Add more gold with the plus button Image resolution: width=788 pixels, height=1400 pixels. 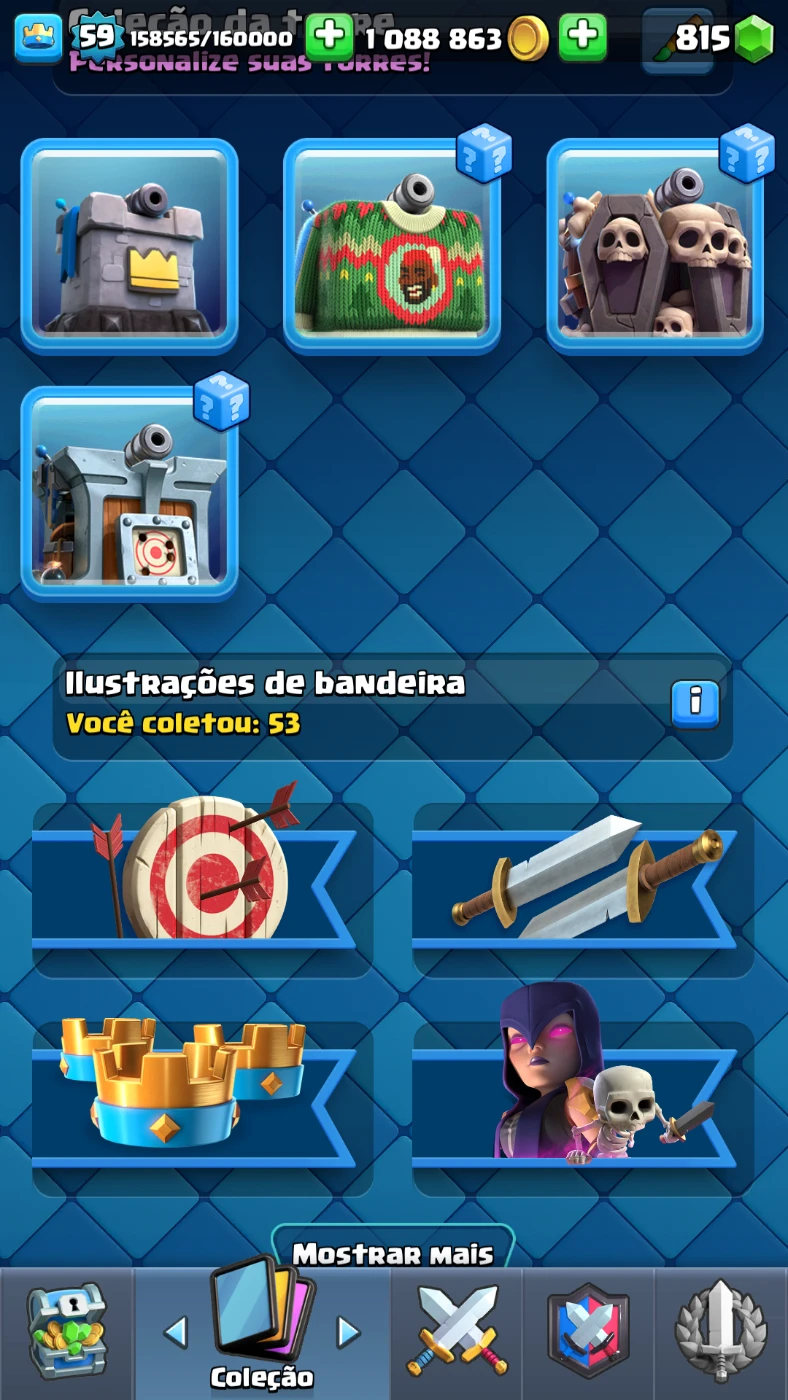coord(329,38)
